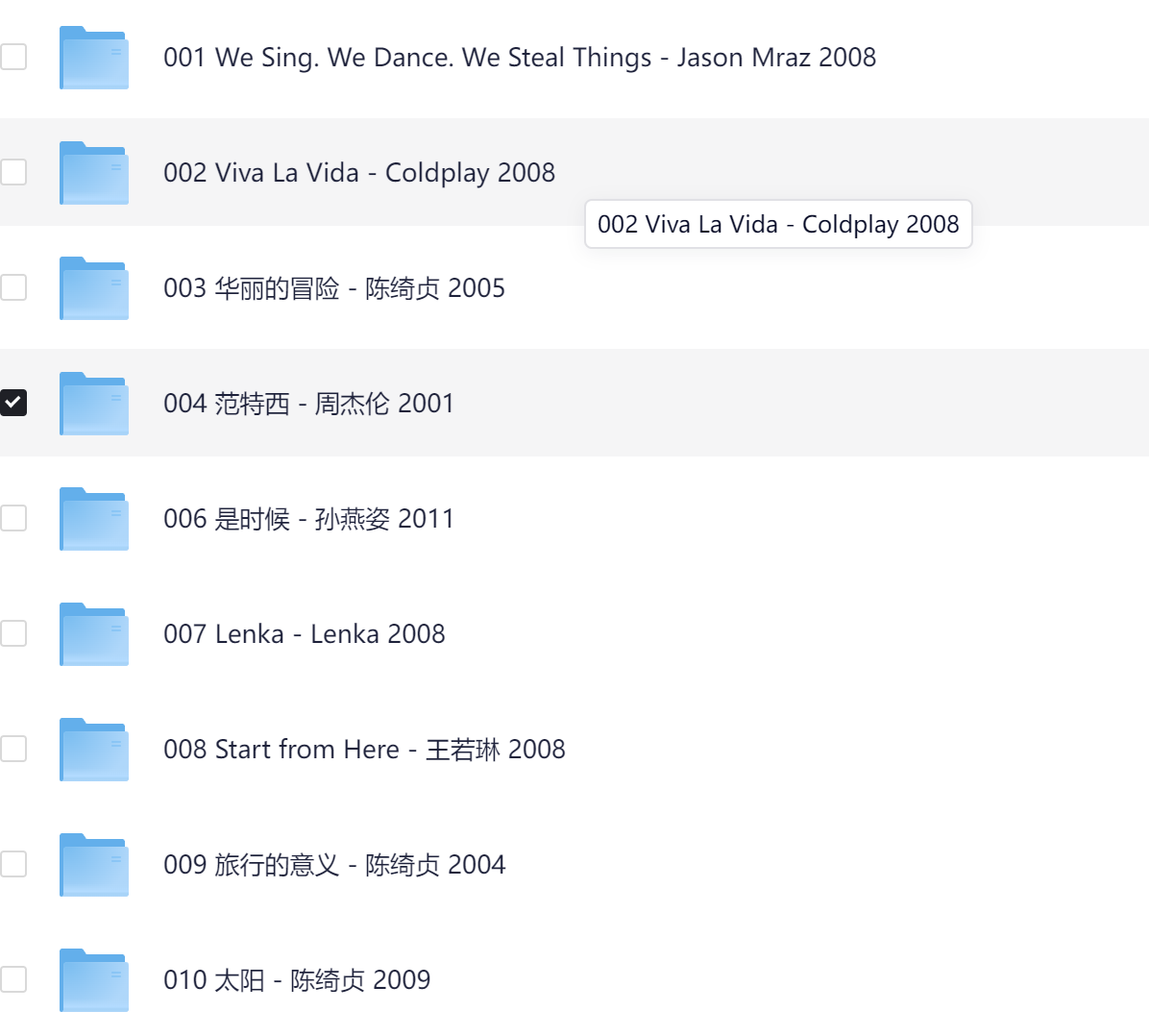Open folder 009 旅行的意义 - 陈绮贞 2004

(x=333, y=865)
